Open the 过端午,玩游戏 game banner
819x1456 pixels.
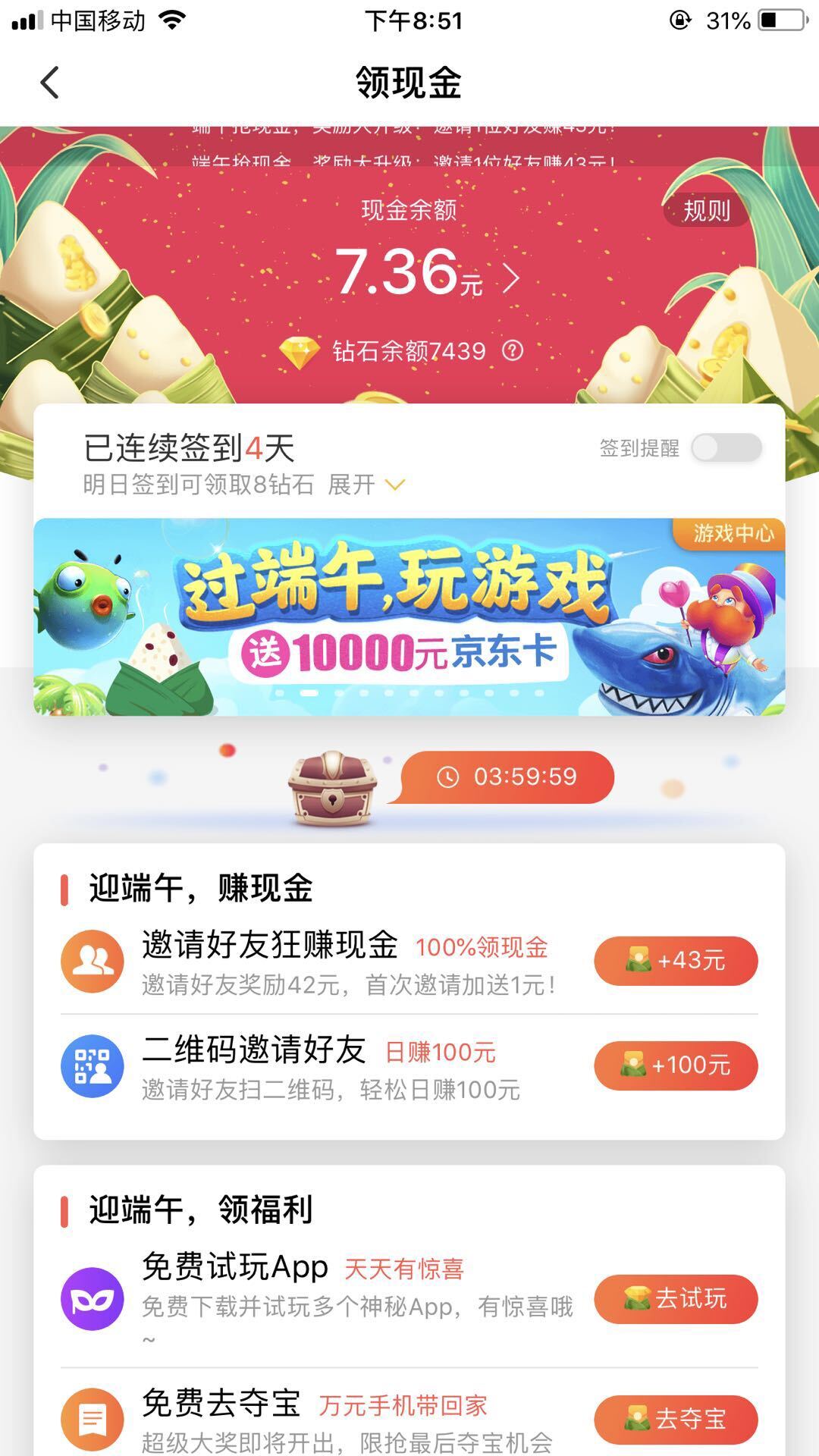click(409, 616)
